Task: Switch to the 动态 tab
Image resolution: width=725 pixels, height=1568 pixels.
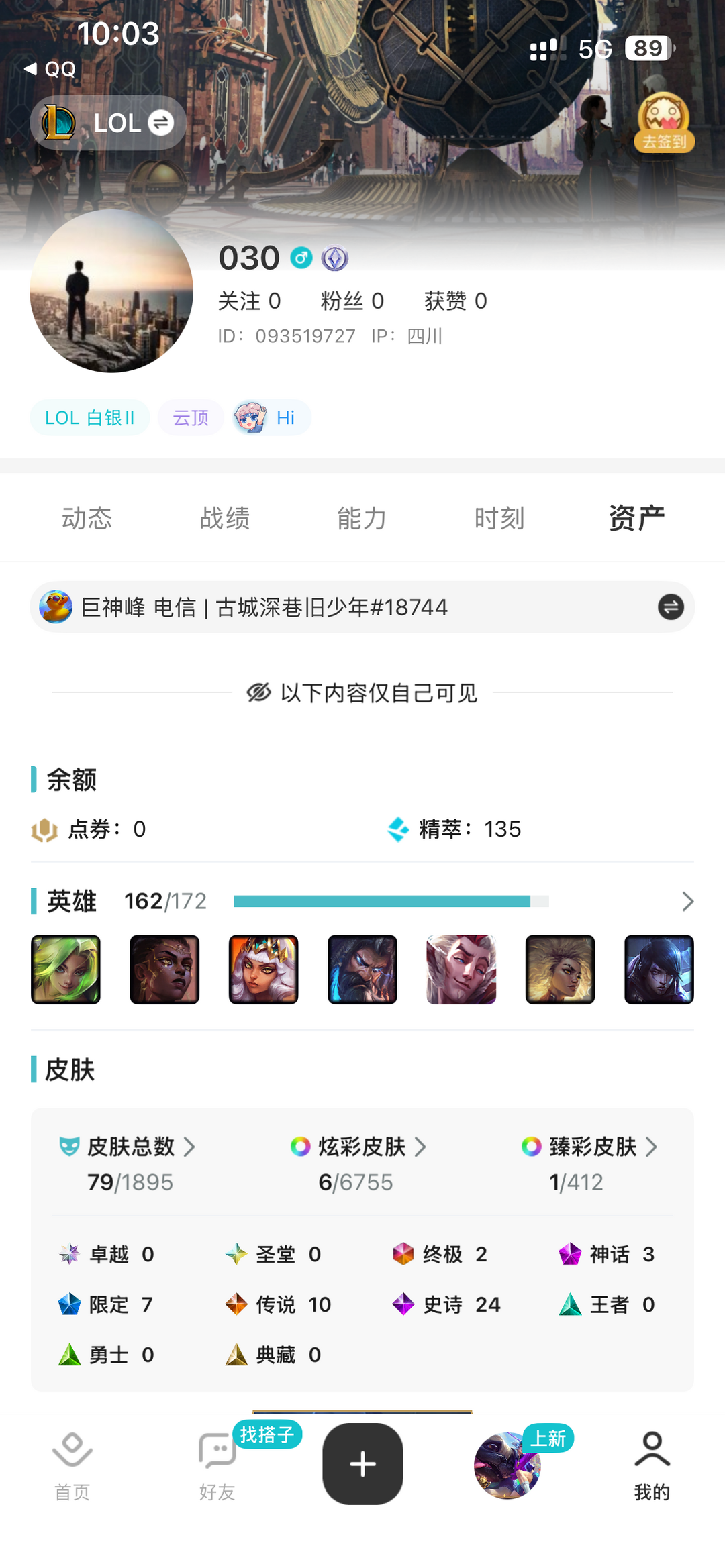Action: coord(87,518)
